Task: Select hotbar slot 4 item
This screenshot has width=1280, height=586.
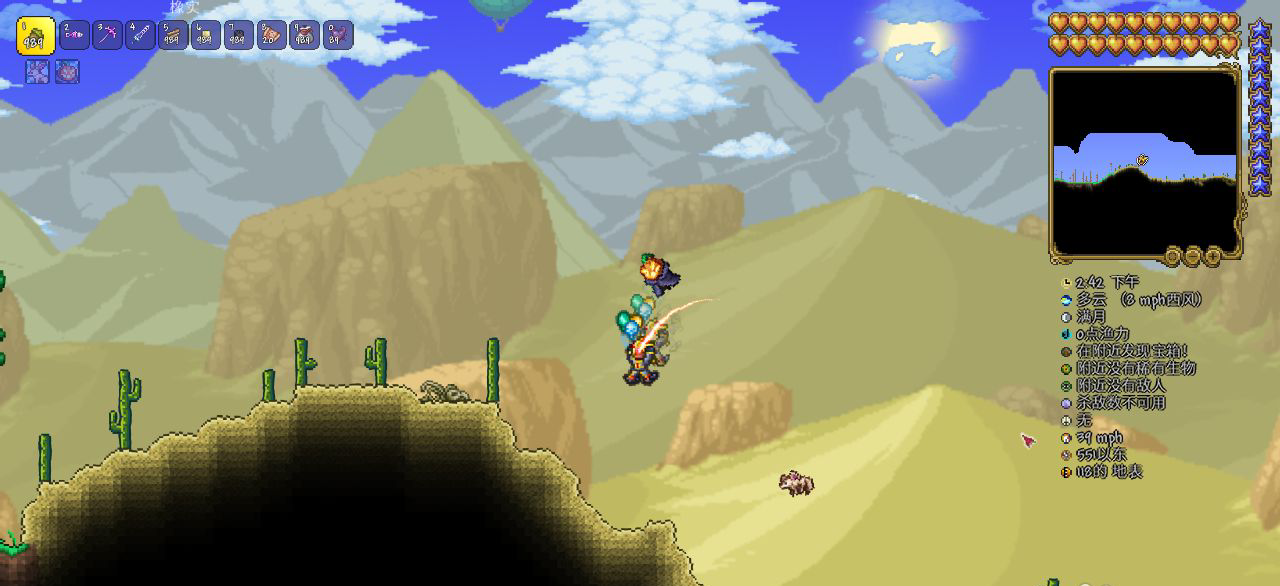Action: tap(140, 35)
